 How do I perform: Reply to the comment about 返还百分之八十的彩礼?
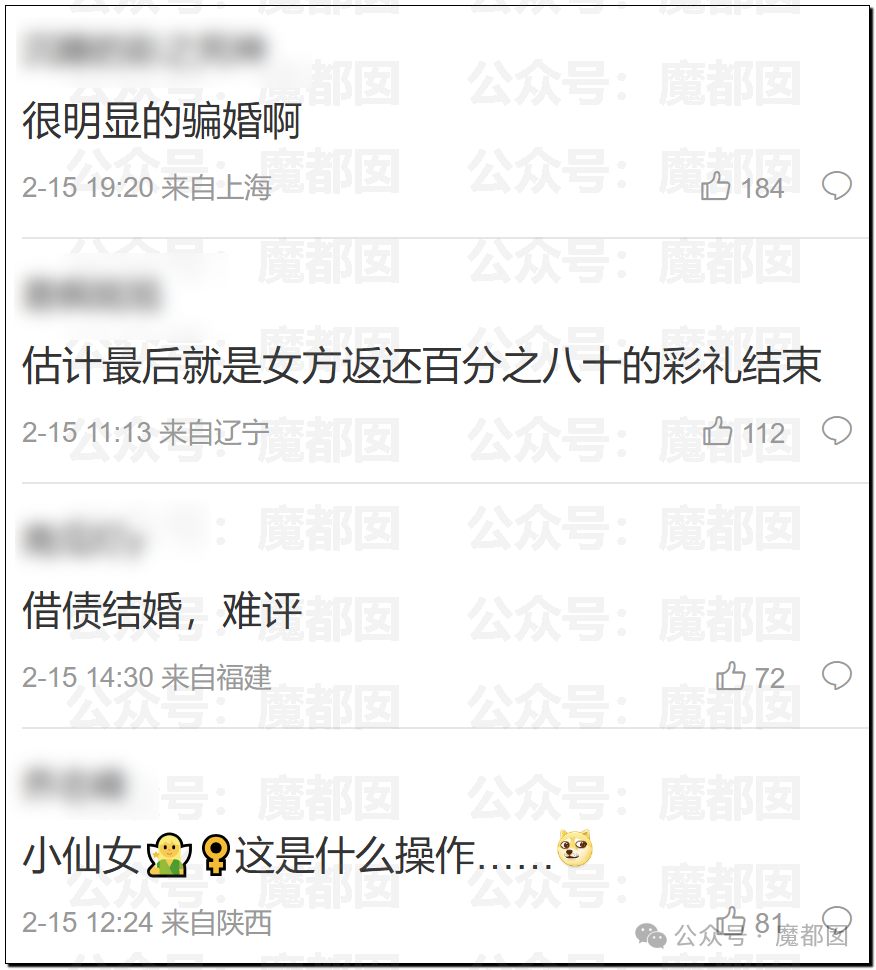(x=836, y=431)
